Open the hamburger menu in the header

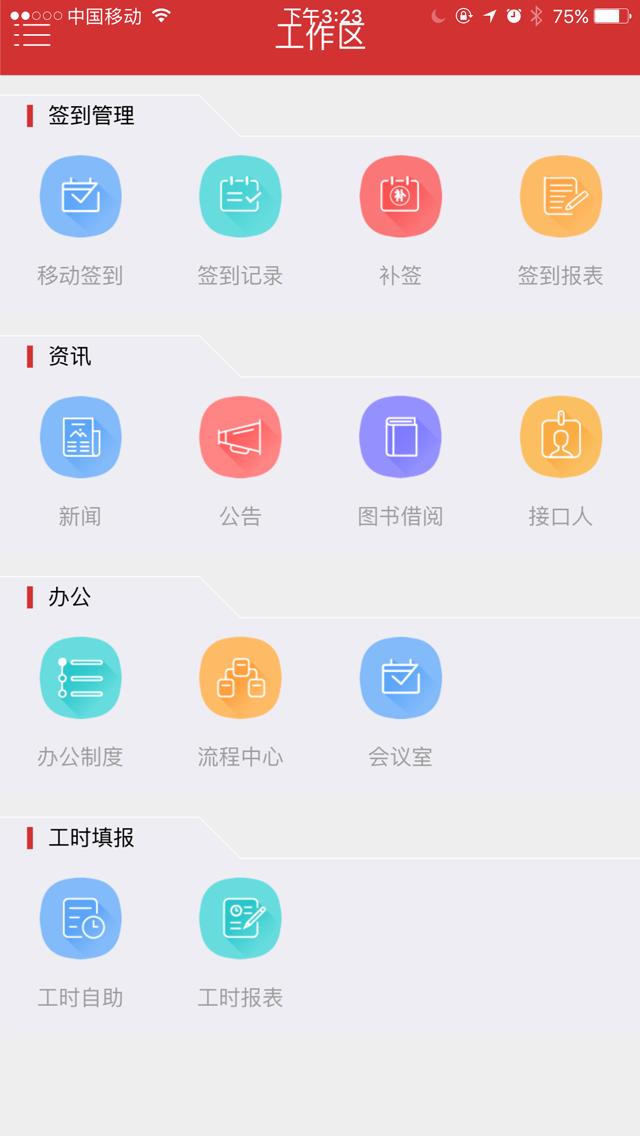click(32, 34)
